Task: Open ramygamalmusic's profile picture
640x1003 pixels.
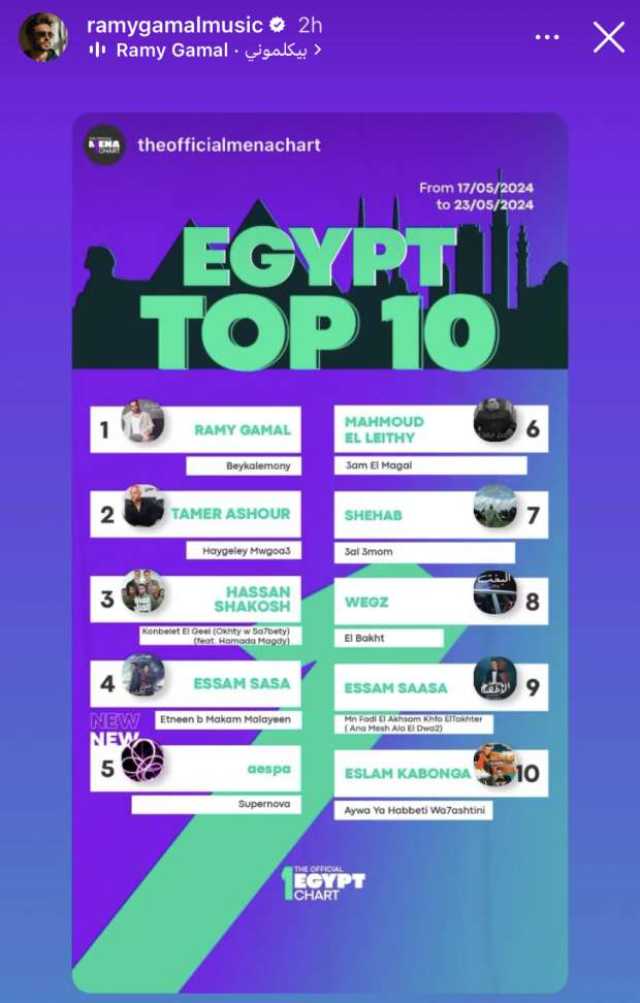Action: (x=43, y=37)
